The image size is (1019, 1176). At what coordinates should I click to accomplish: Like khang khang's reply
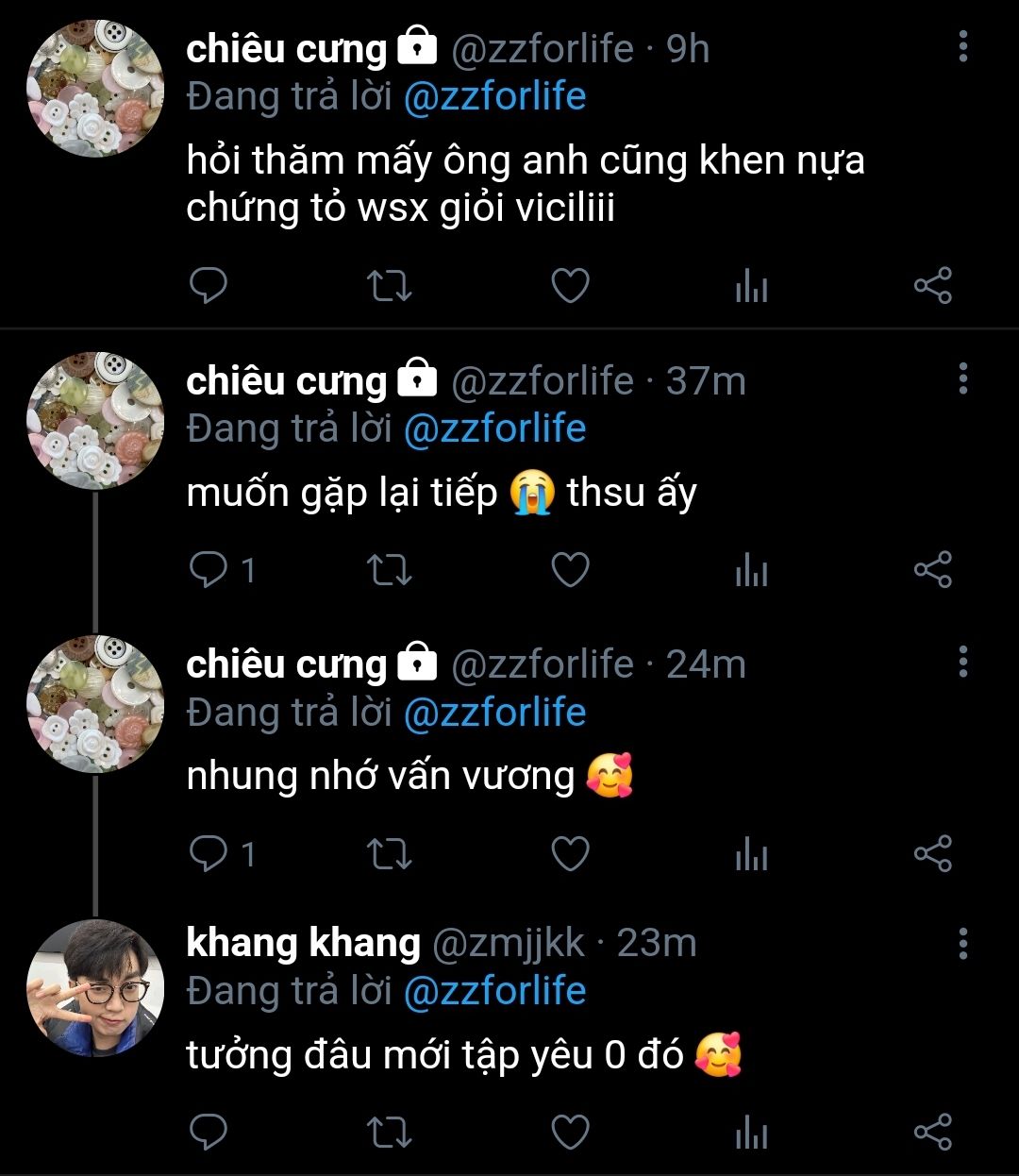[570, 1133]
